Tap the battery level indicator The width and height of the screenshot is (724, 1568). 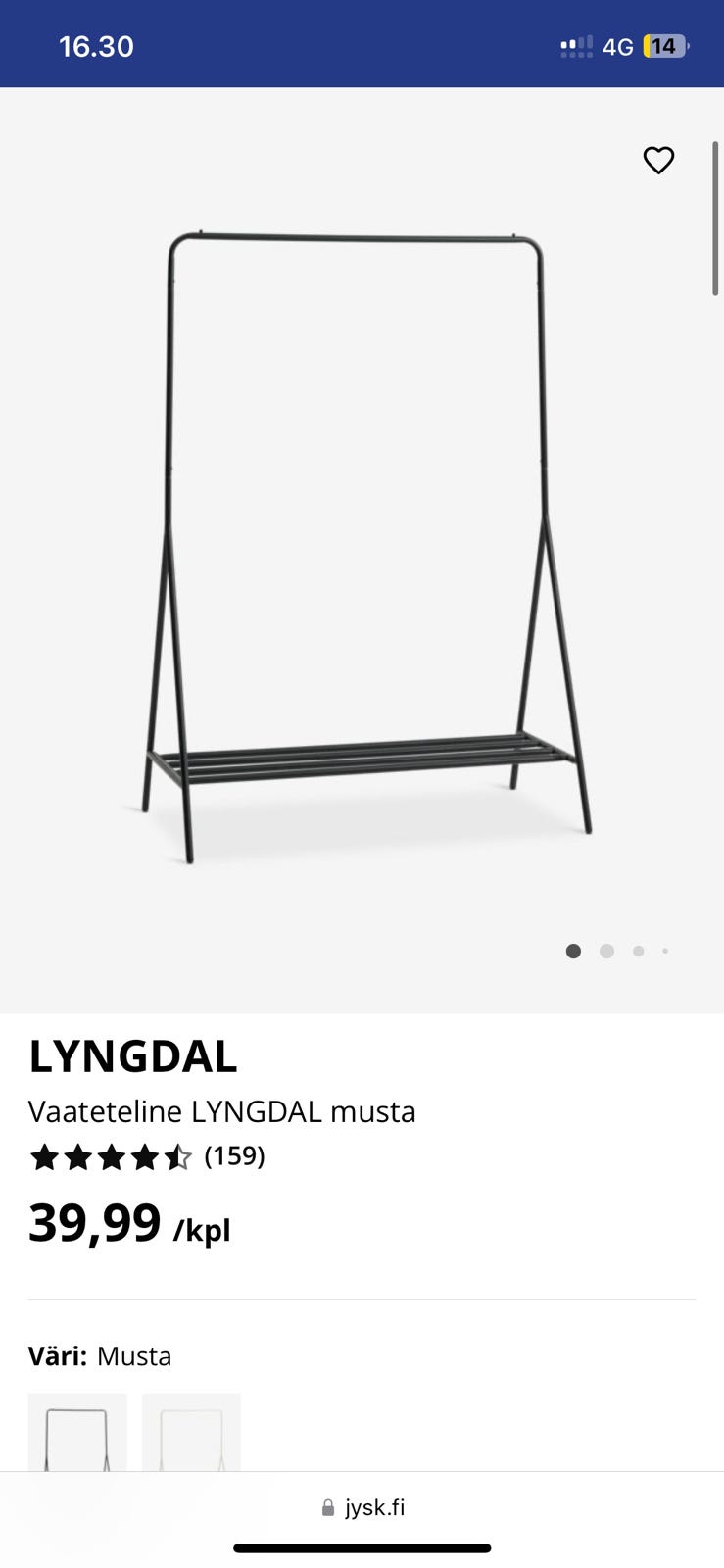pyautogui.click(x=664, y=46)
